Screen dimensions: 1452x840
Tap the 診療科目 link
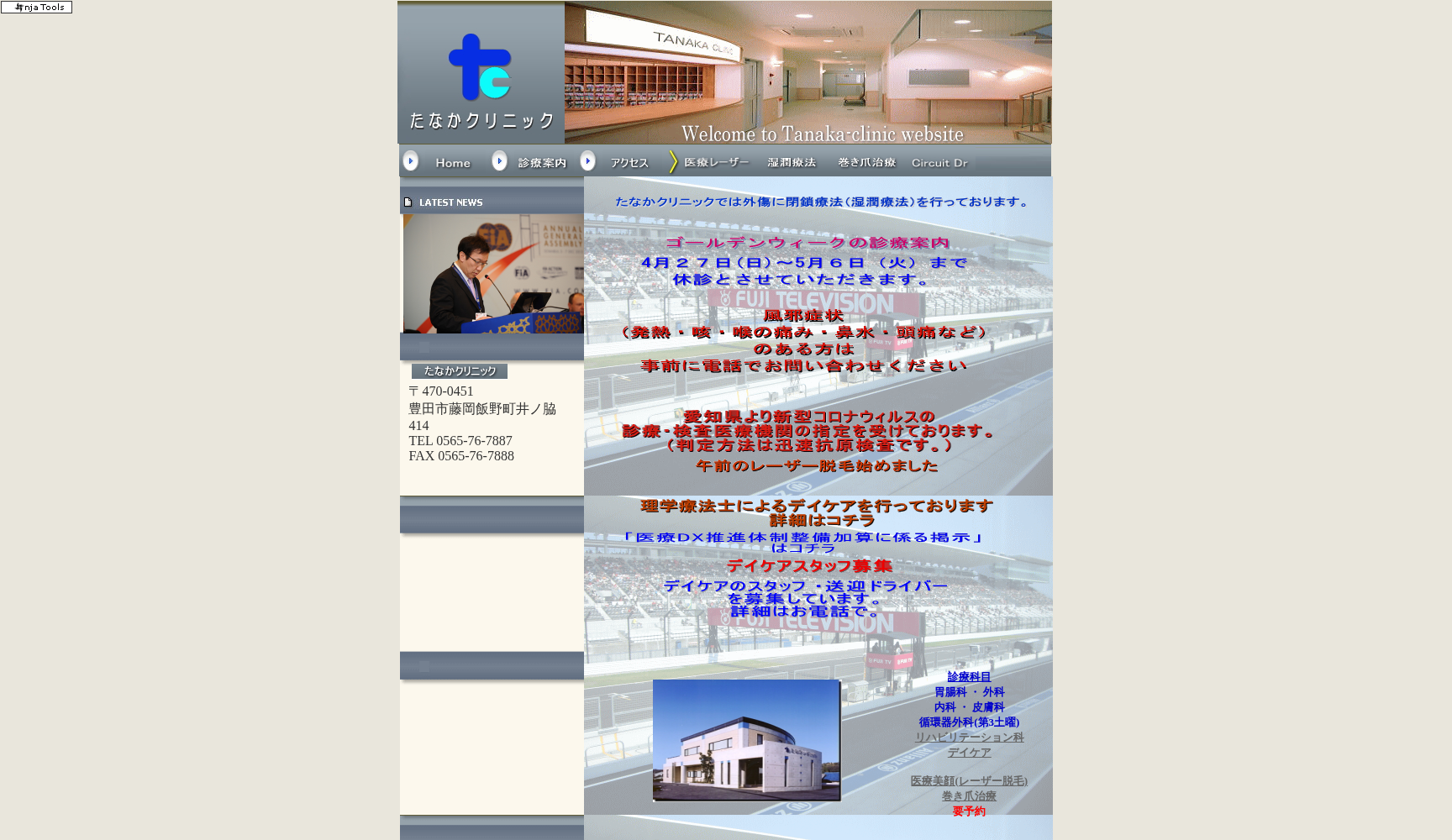[x=969, y=677]
